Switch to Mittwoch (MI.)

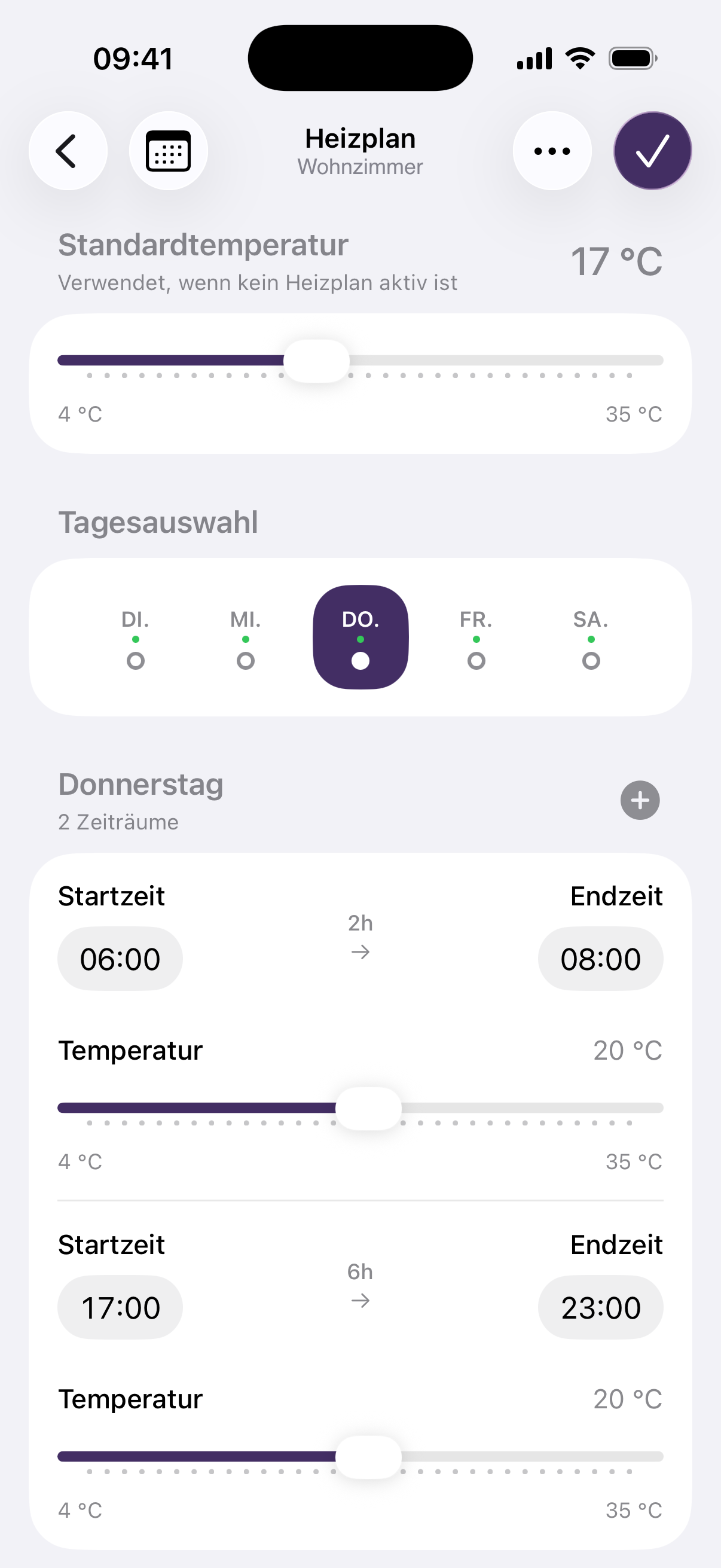click(x=245, y=637)
